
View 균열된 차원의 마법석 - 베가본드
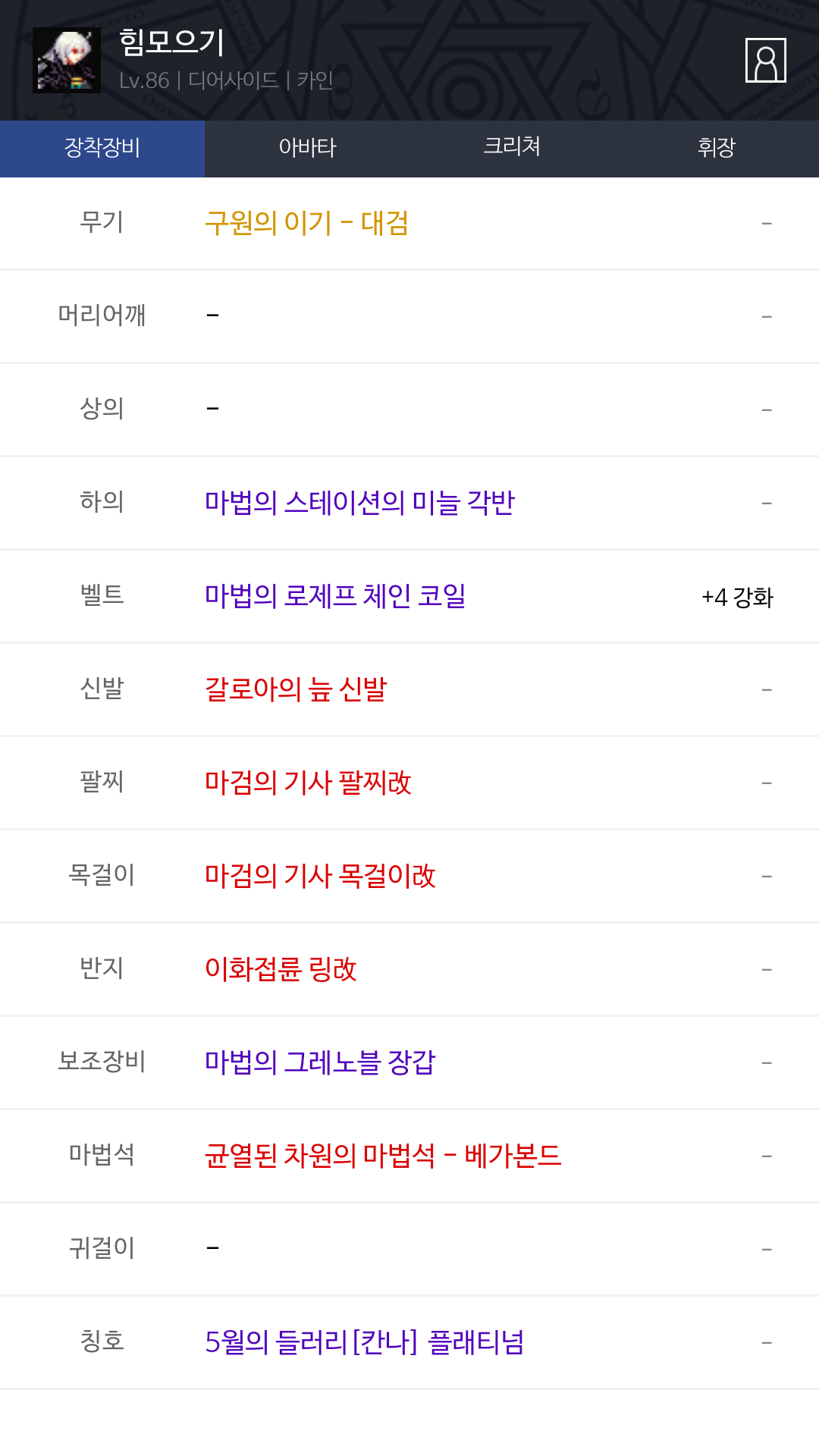383,1156
